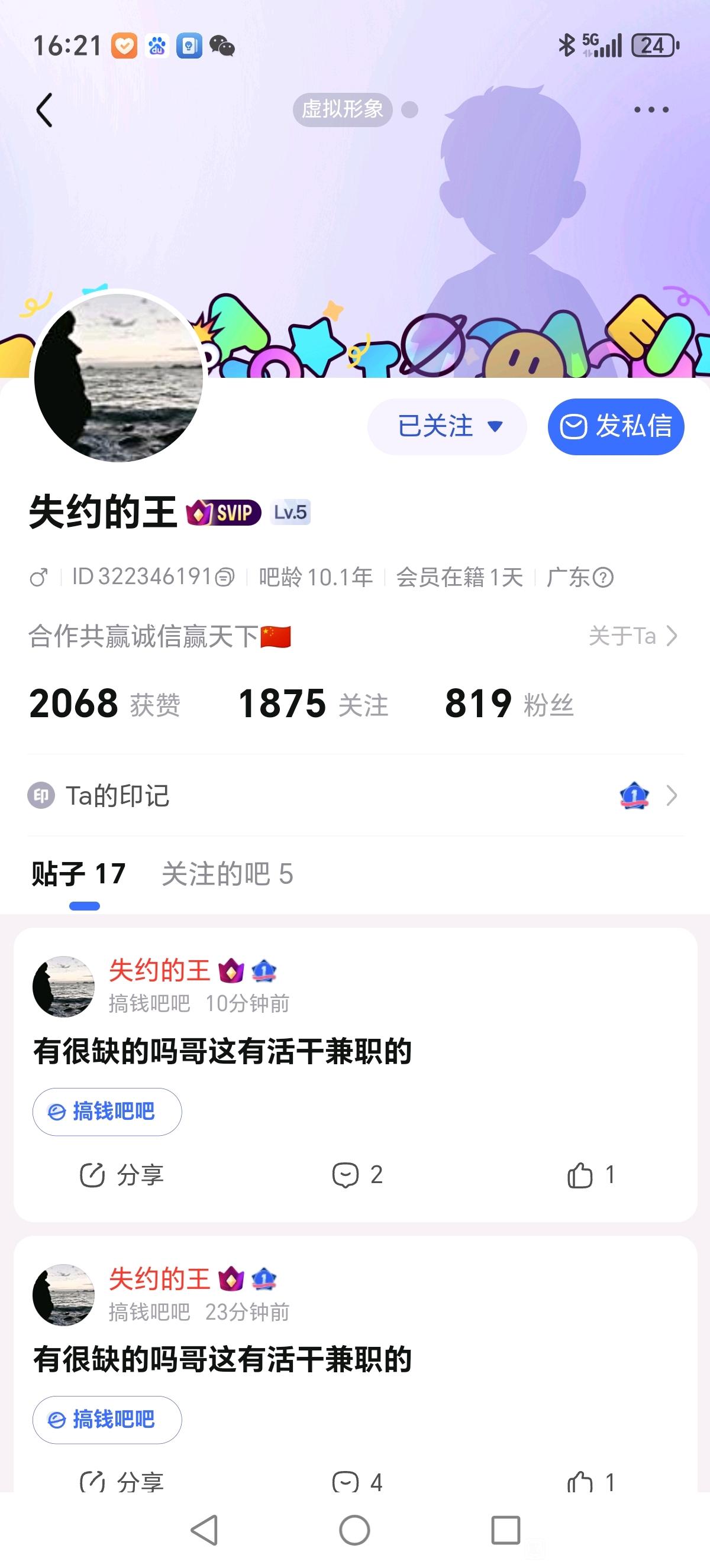Comment on the post from 10分钟前

pyautogui.click(x=357, y=1175)
